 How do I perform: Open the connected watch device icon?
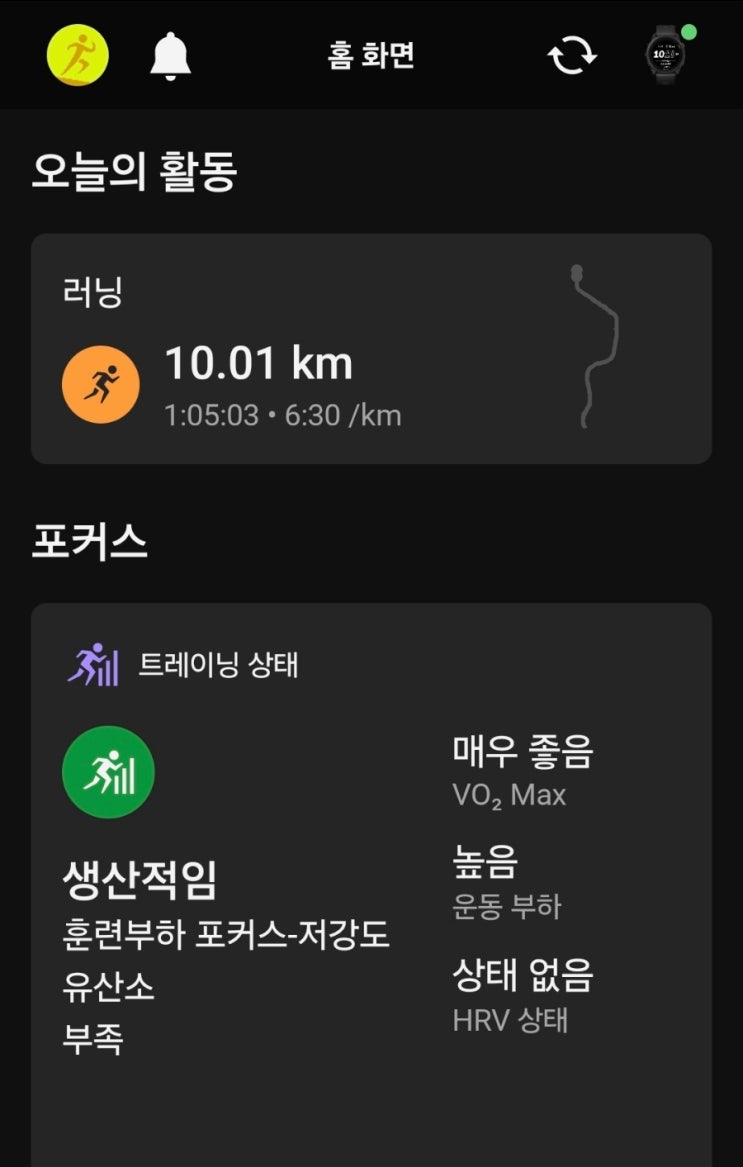(x=669, y=54)
